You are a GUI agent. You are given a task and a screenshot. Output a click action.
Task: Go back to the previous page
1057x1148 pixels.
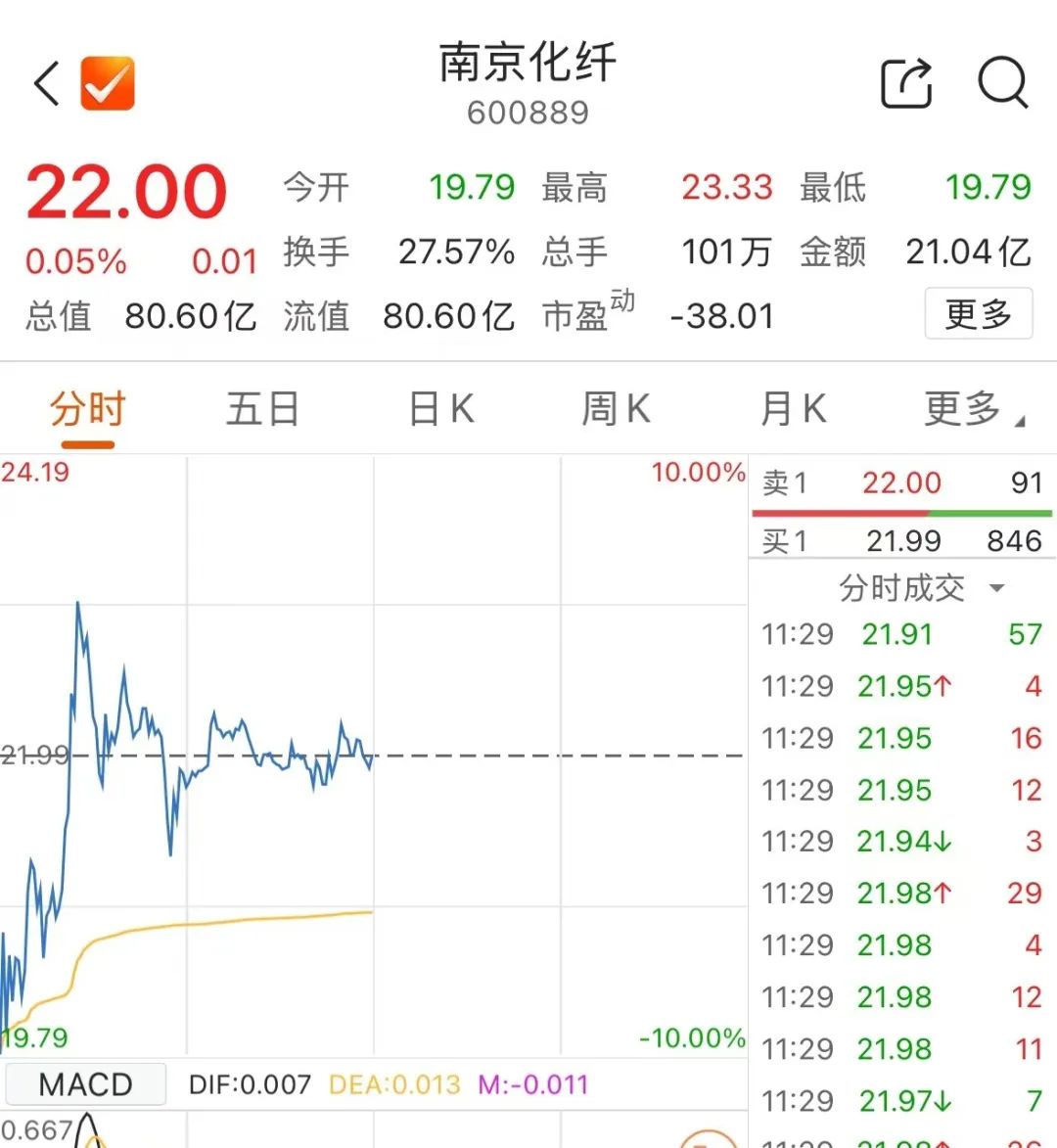(x=46, y=83)
